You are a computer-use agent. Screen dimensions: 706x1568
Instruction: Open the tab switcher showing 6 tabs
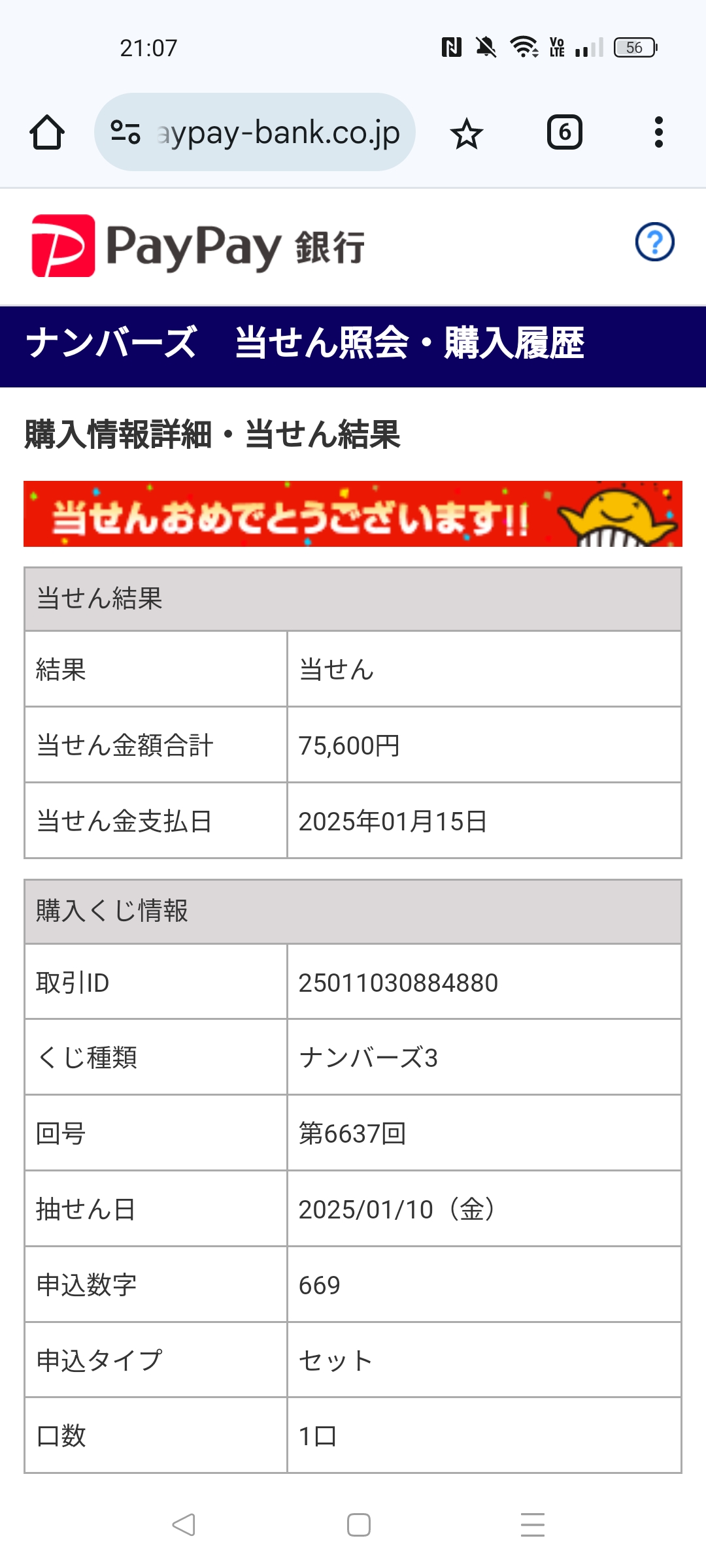click(565, 133)
